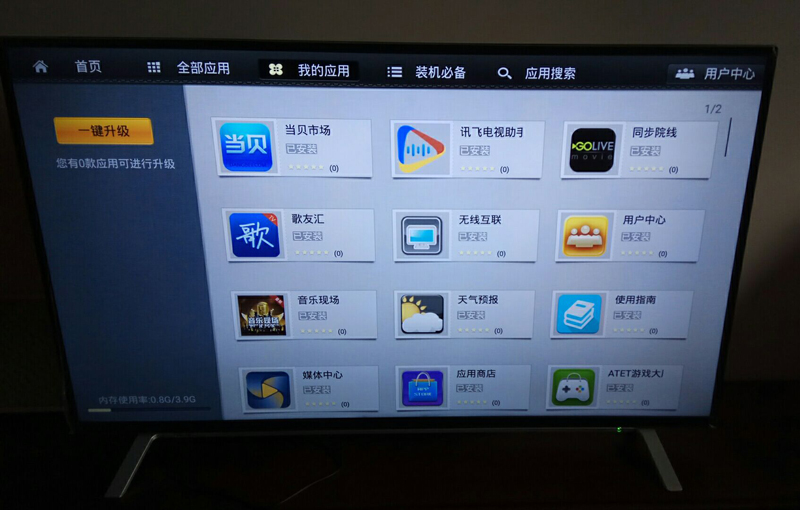
Task: Open the 音乐现场 app card
Action: pos(305,315)
